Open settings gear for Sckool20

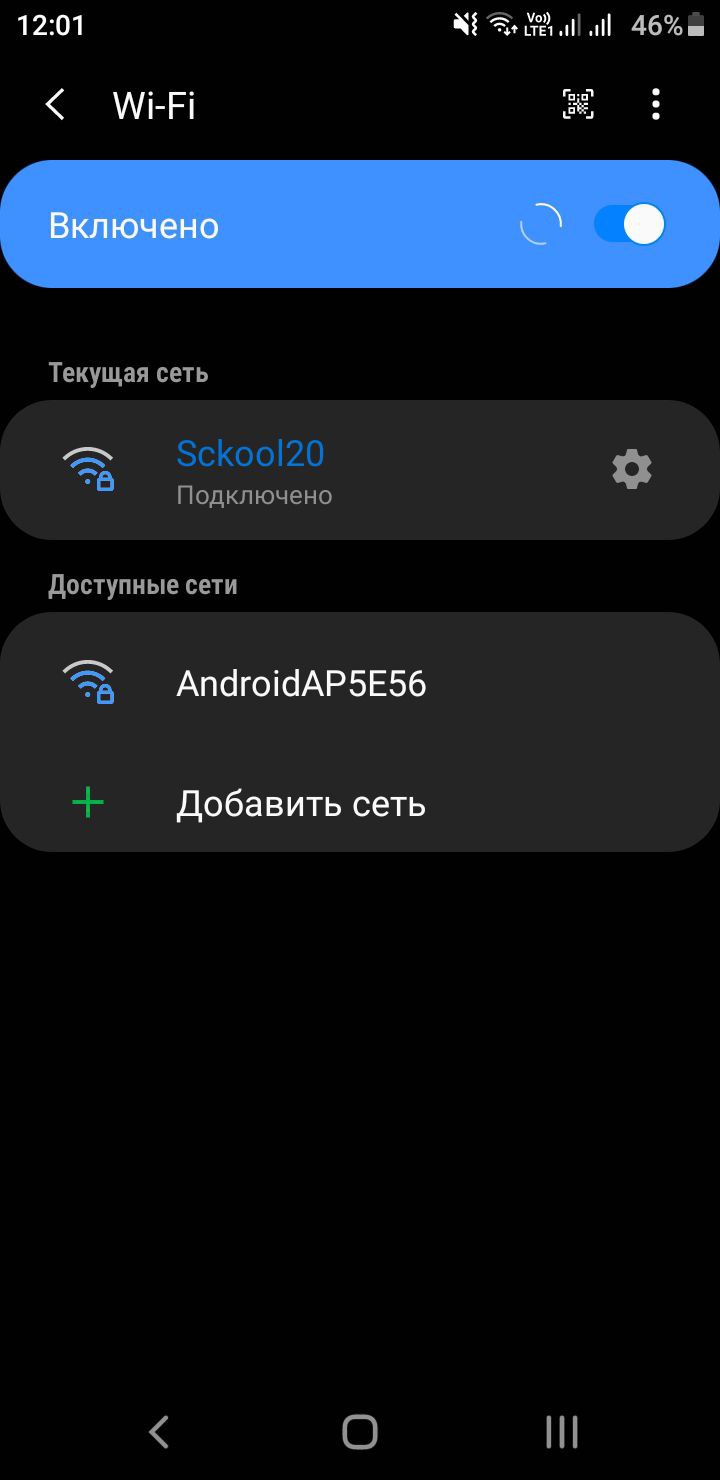pyautogui.click(x=632, y=469)
